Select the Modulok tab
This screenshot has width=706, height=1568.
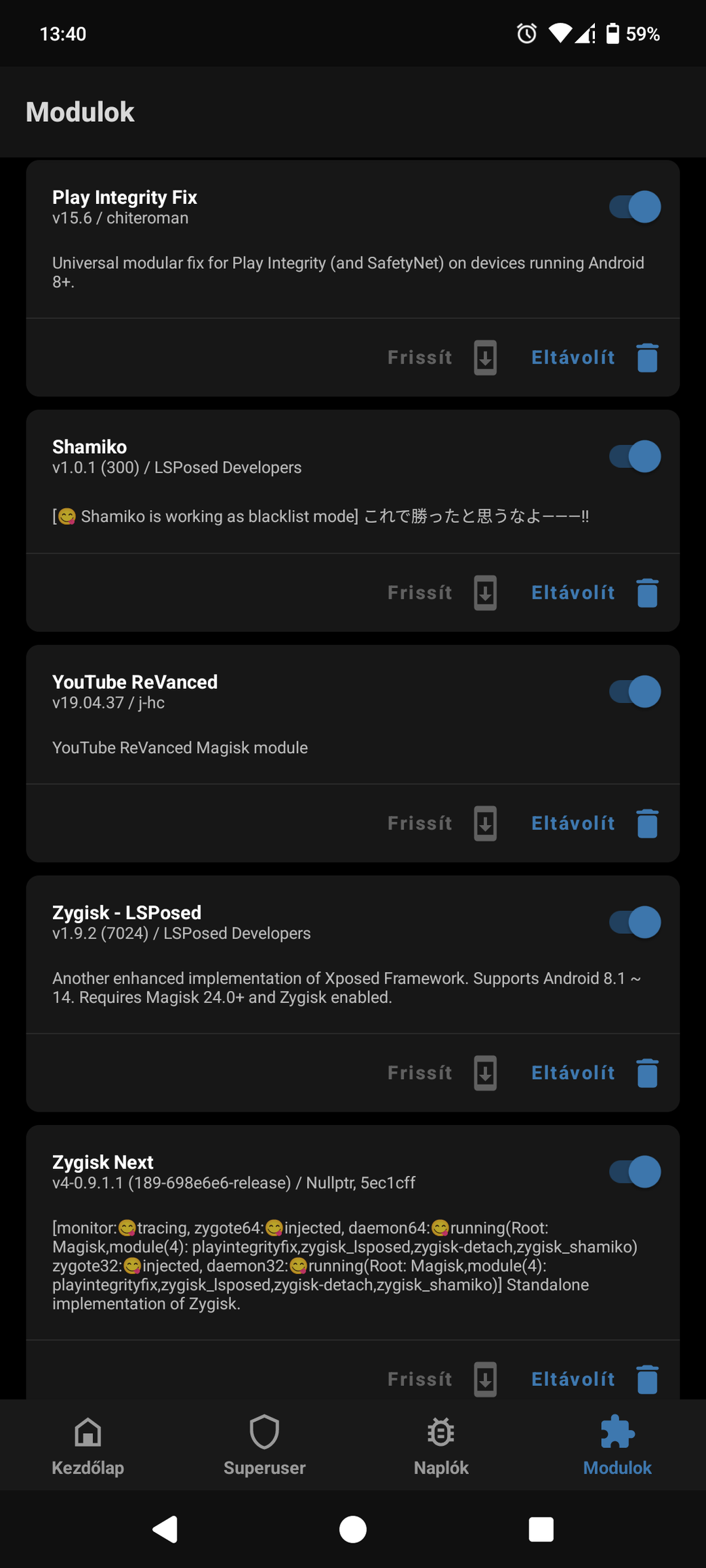617,1445
